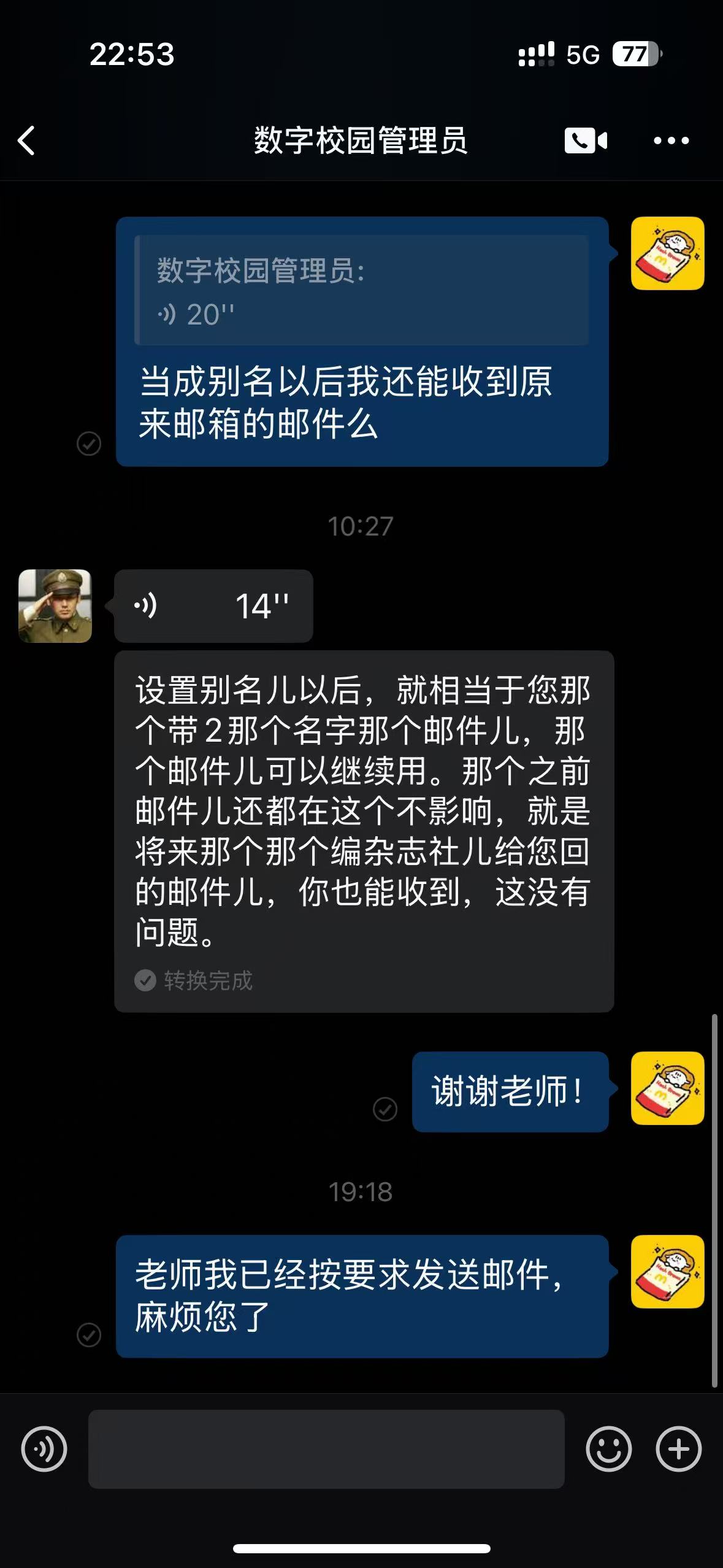This screenshot has height=1568, width=723.
Task: Go back from the chat
Action: pyautogui.click(x=27, y=140)
